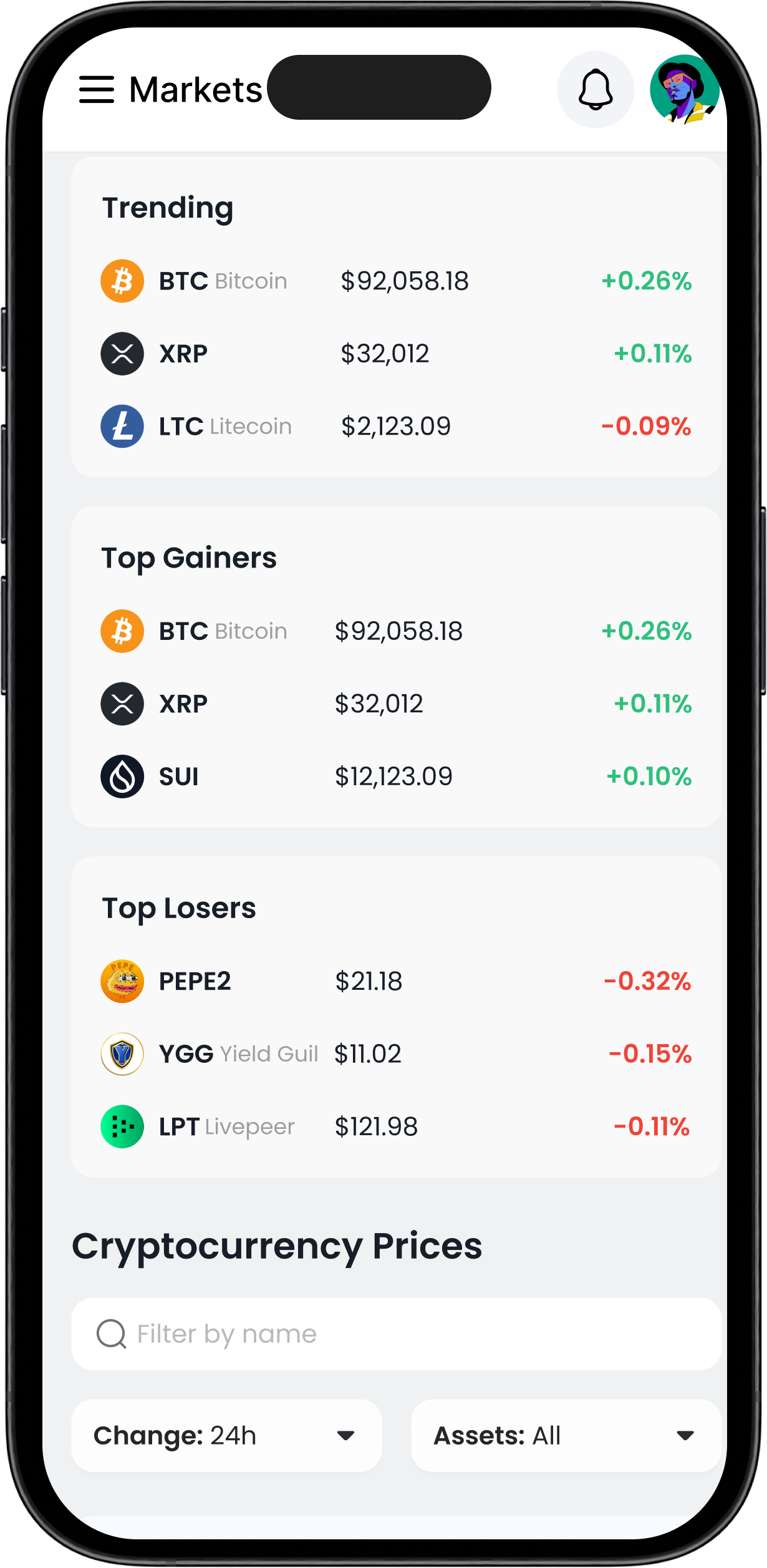Image resolution: width=767 pixels, height=1568 pixels.
Task: Open the hamburger menu beside Markets
Action: [97, 90]
